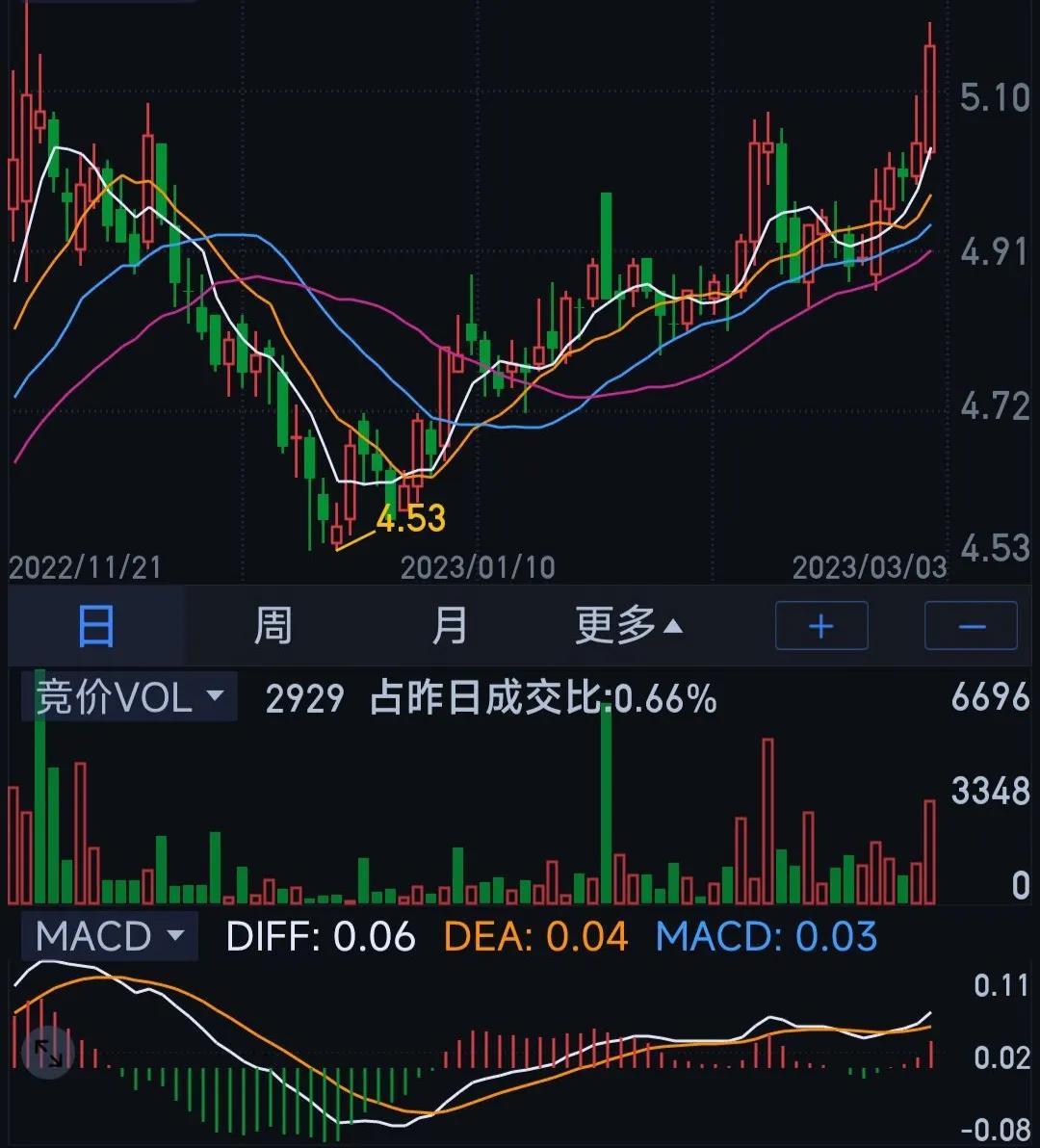Screen dimensions: 1040x1148
Task: Expand the 更多 chart period menu
Action: click(x=627, y=625)
